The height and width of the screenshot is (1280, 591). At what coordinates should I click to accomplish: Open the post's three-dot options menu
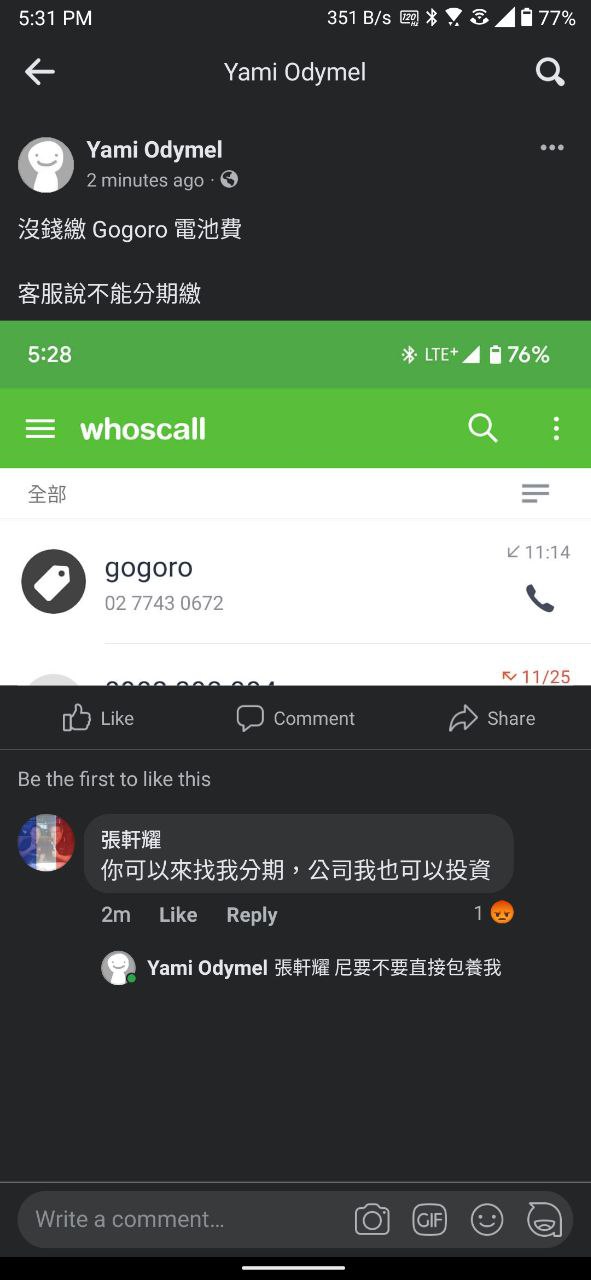point(552,148)
